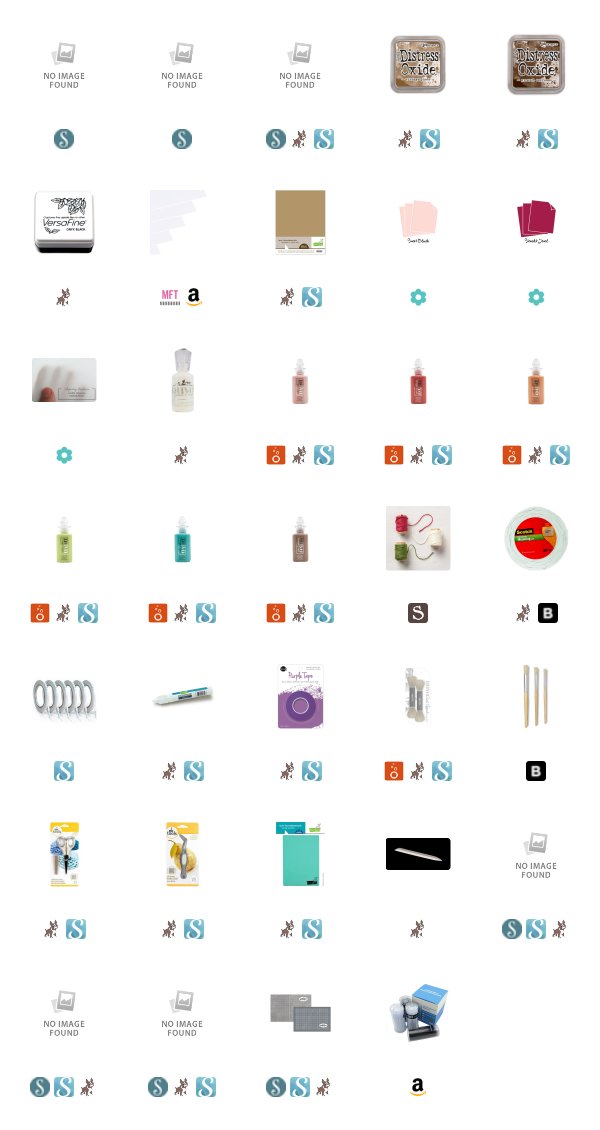The height and width of the screenshot is (1130, 600).
Task: Open the three-brush set product
Action: point(537,696)
